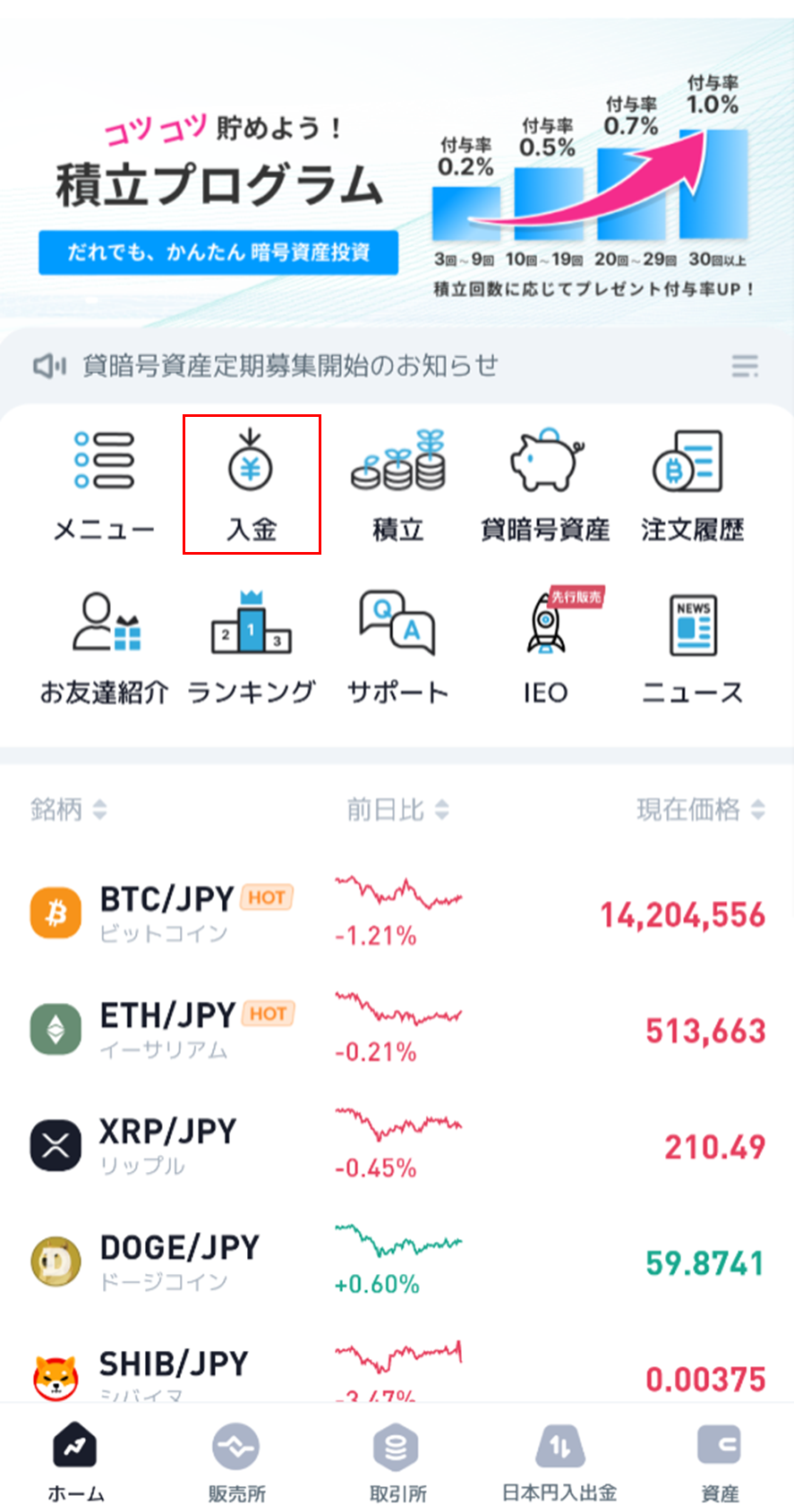The image size is (794, 1512).
Task: Sort the list by 前日比
Action: tap(397, 810)
